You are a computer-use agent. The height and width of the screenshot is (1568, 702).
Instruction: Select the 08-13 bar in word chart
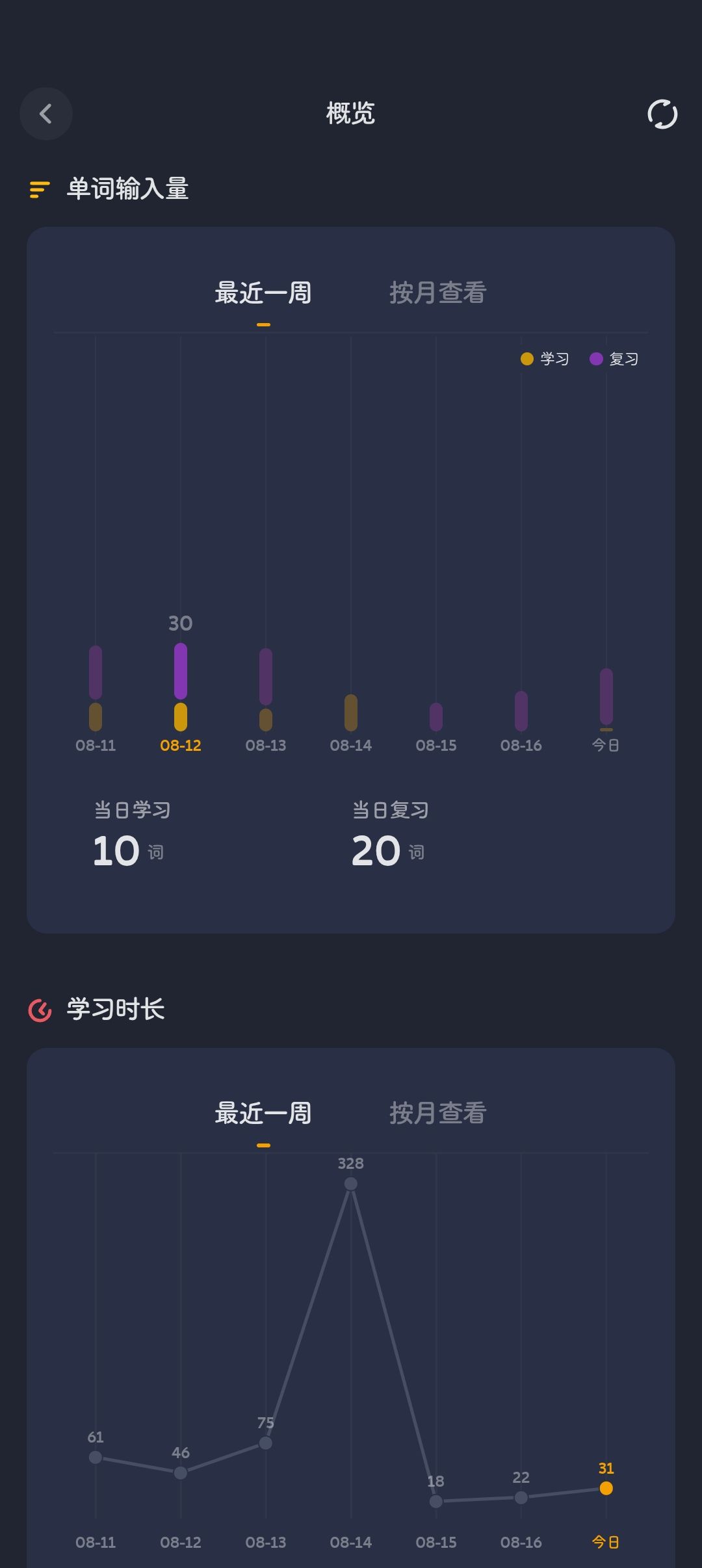(x=266, y=690)
